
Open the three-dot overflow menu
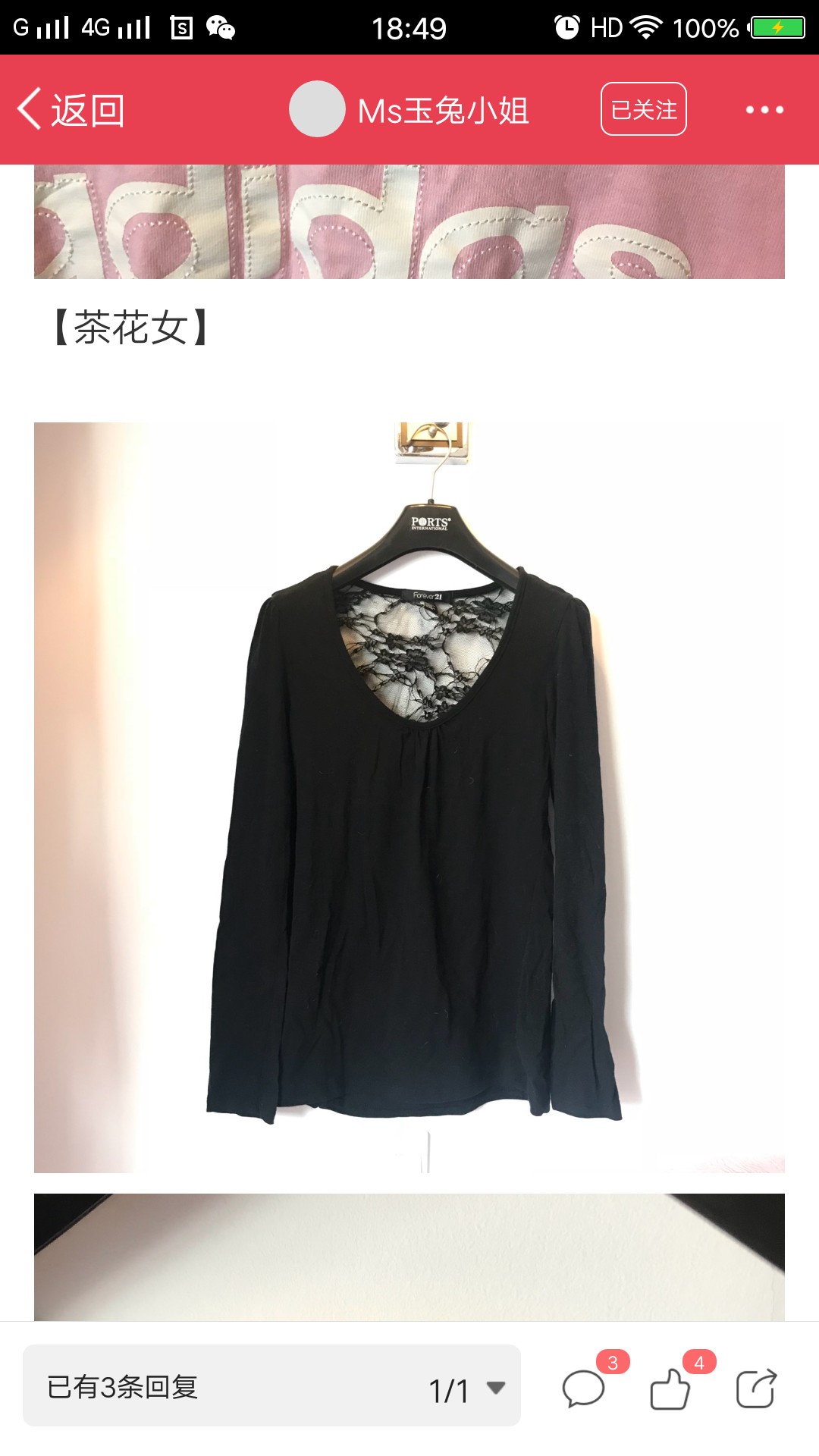point(764,110)
